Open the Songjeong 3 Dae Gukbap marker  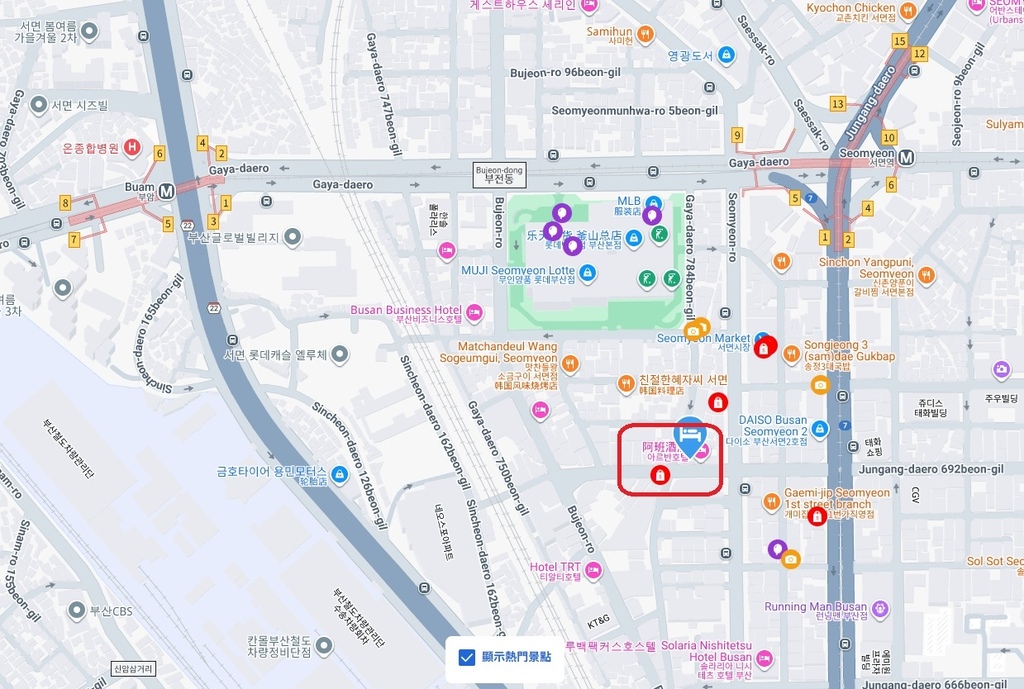point(792,351)
